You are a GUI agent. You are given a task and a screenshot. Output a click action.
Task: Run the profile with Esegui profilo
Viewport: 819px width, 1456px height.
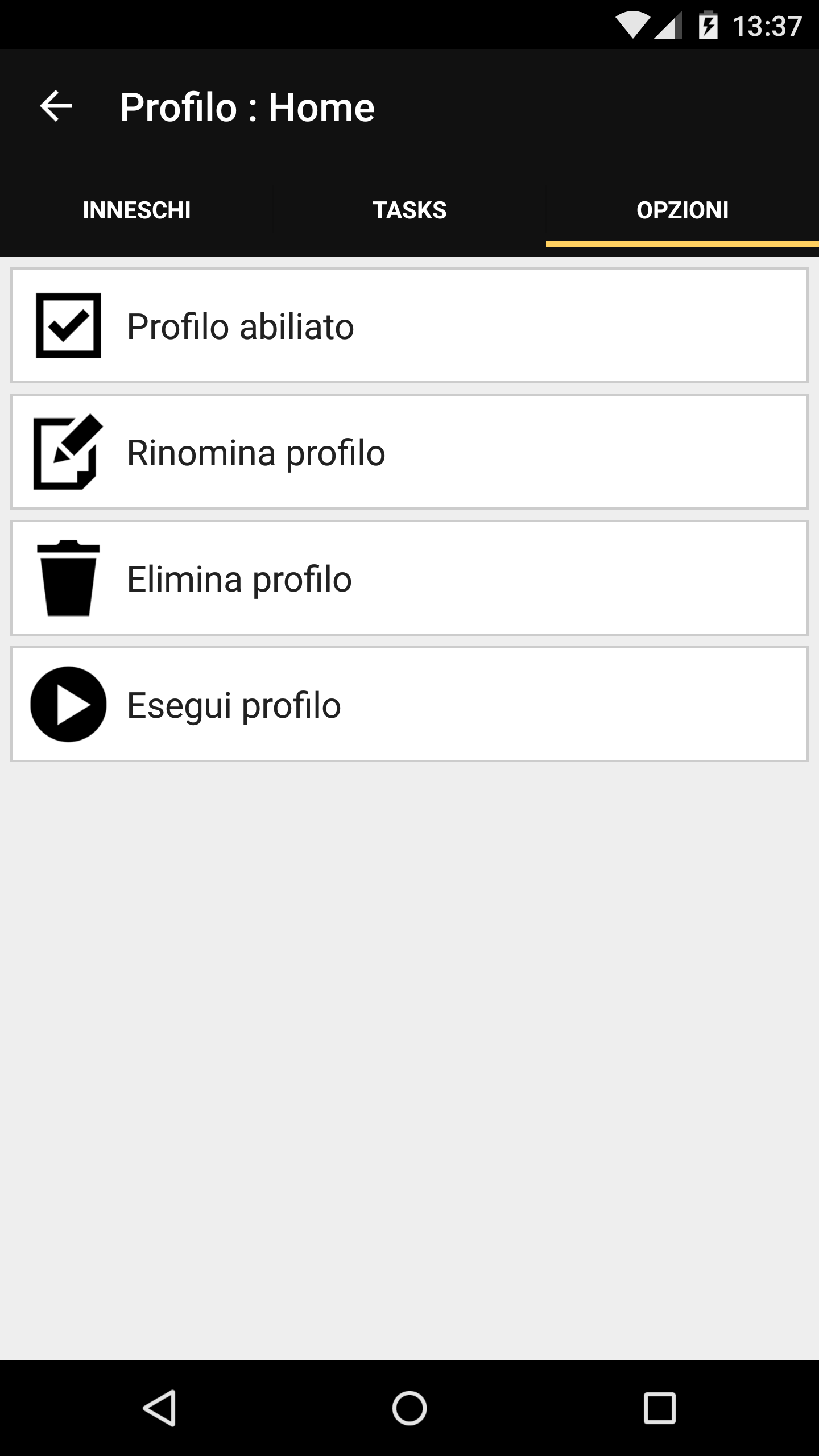(x=409, y=704)
